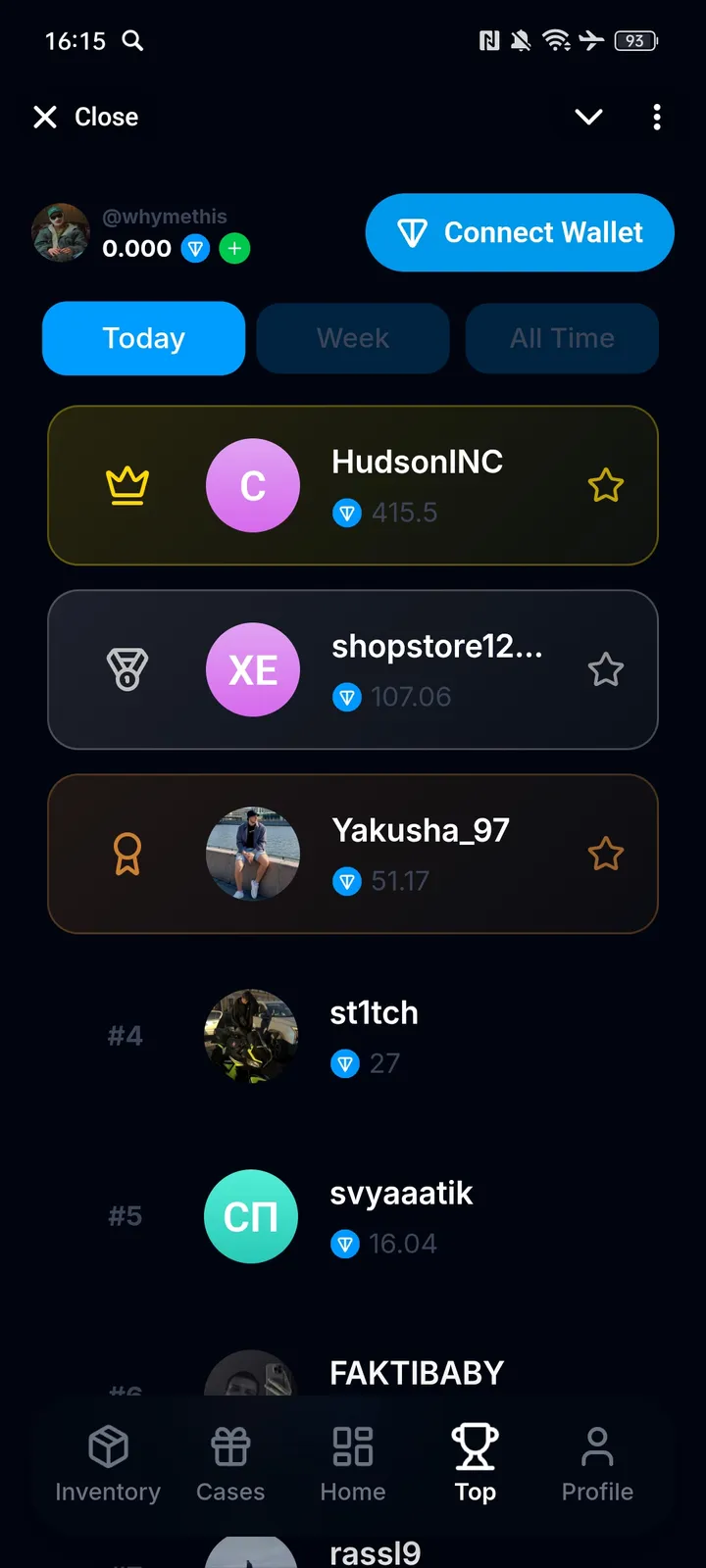Screen dimensions: 706x1568
Task: Show the All Time rankings
Action: [562, 338]
